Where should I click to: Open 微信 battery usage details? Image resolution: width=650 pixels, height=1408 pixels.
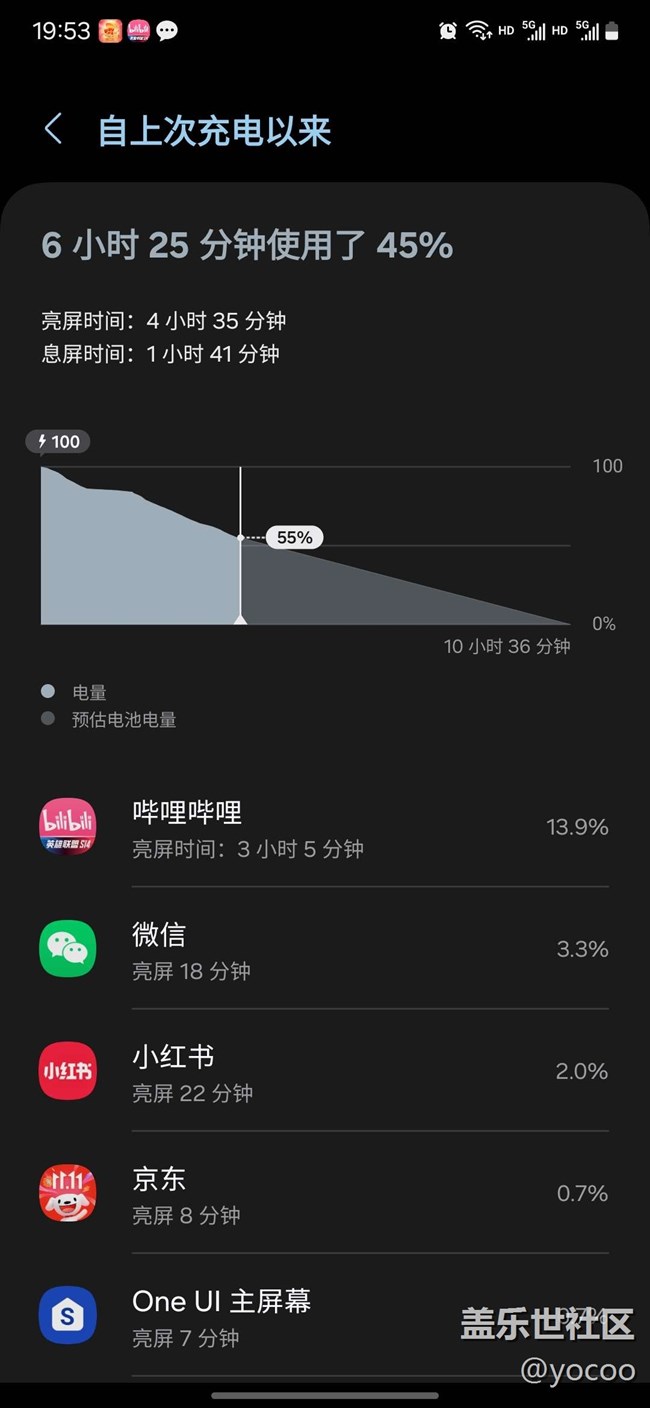pos(323,950)
